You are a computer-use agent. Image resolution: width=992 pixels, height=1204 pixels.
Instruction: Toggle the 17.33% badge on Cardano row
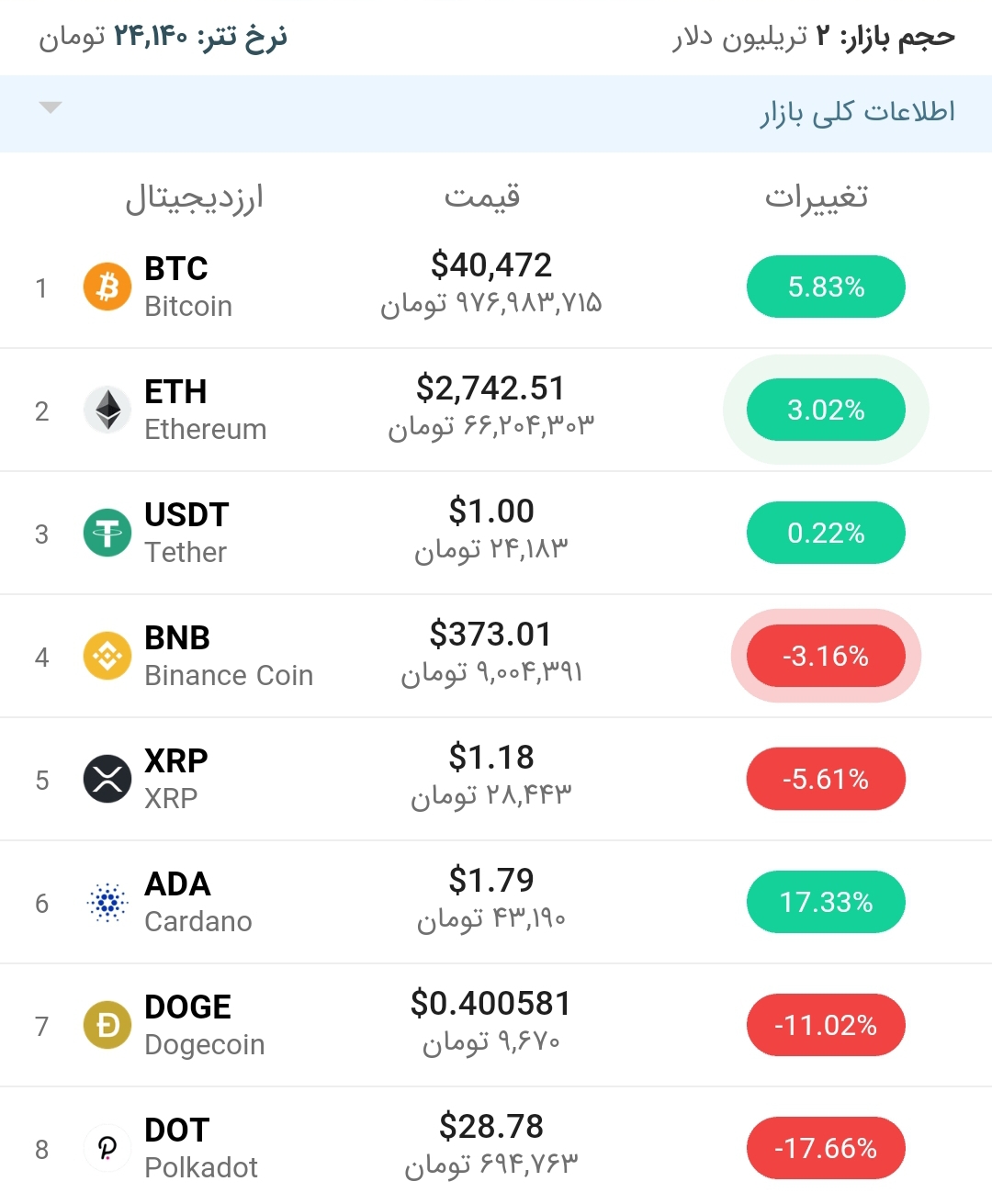(x=825, y=902)
